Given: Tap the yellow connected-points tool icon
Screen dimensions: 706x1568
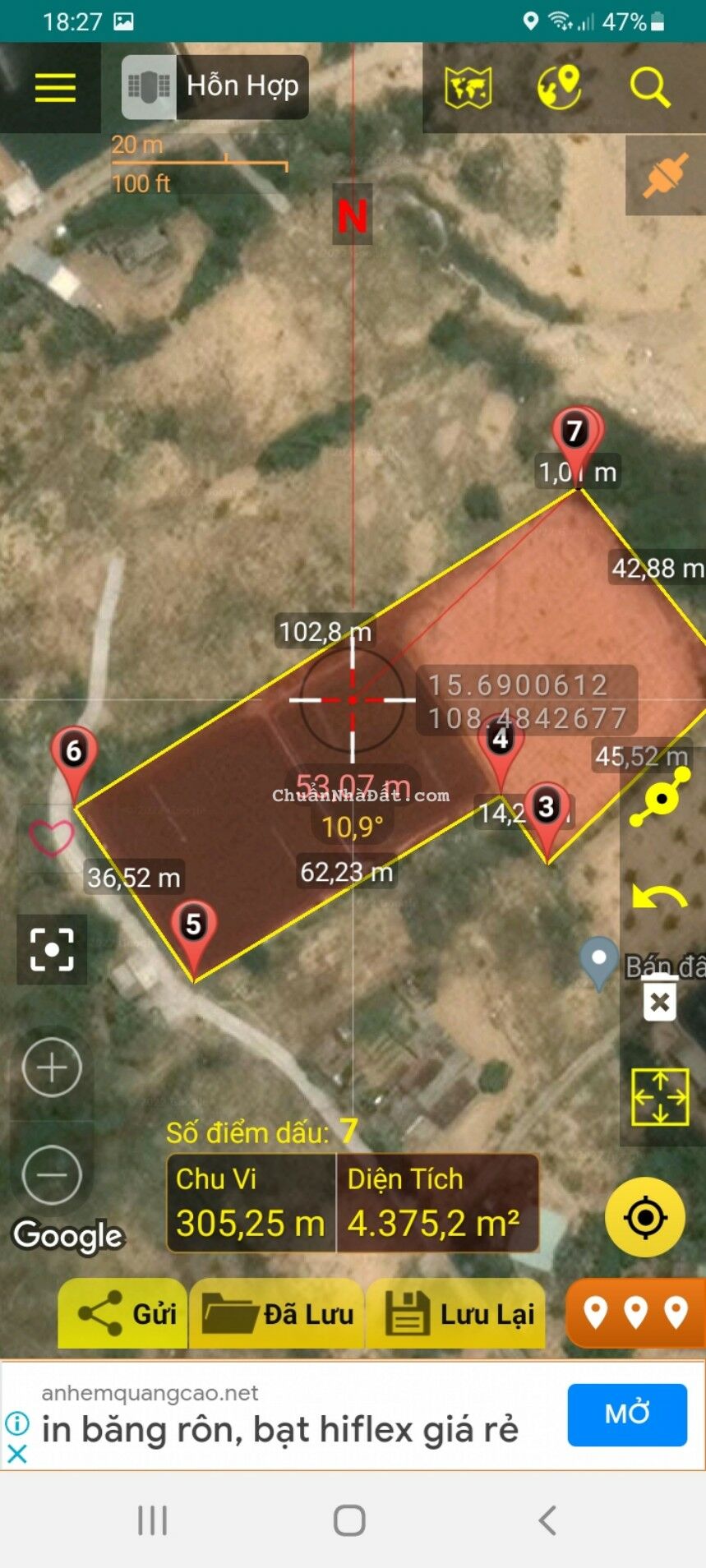Looking at the screenshot, I should pyautogui.click(x=660, y=797).
